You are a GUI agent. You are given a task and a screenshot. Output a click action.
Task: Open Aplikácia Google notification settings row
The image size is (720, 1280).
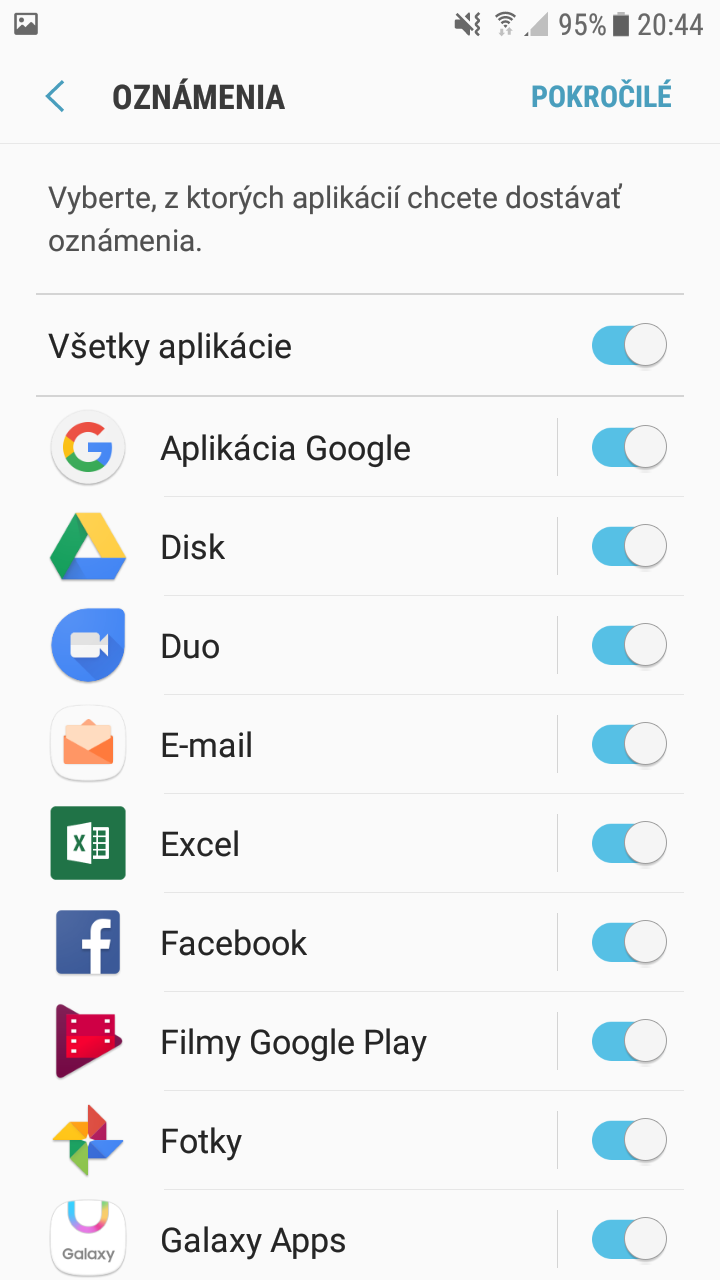point(296,447)
